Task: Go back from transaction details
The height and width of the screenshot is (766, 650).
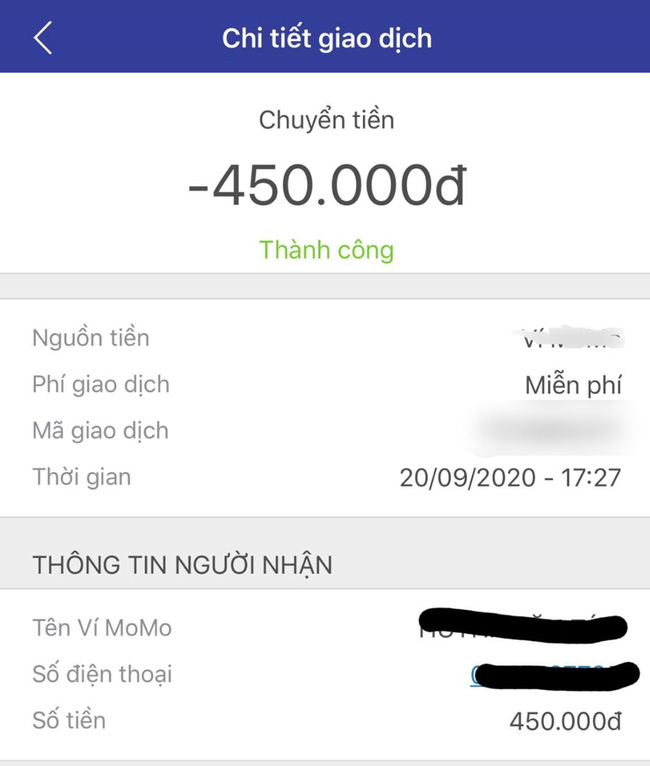Action: click(42, 38)
